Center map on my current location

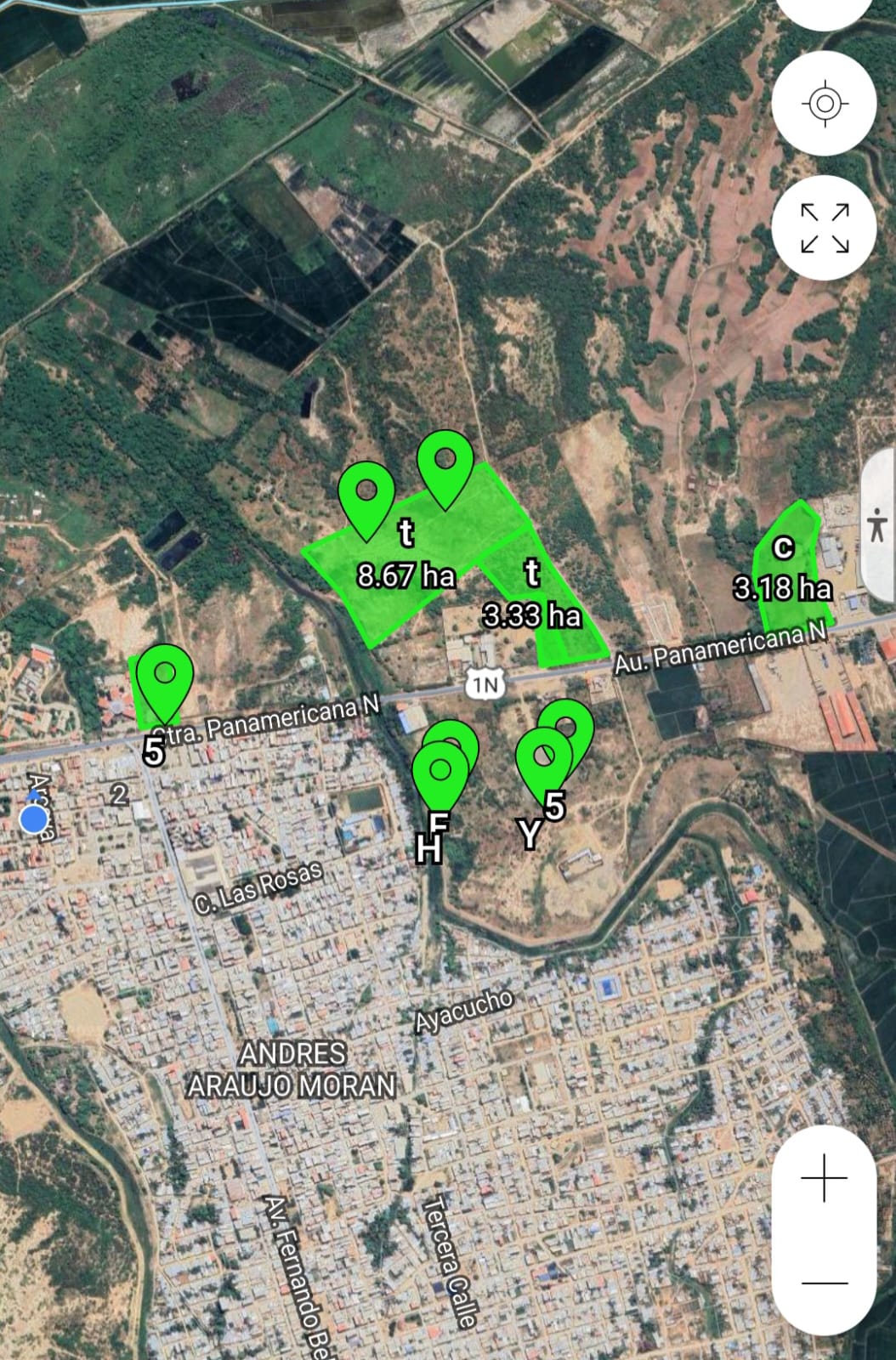coord(824,104)
